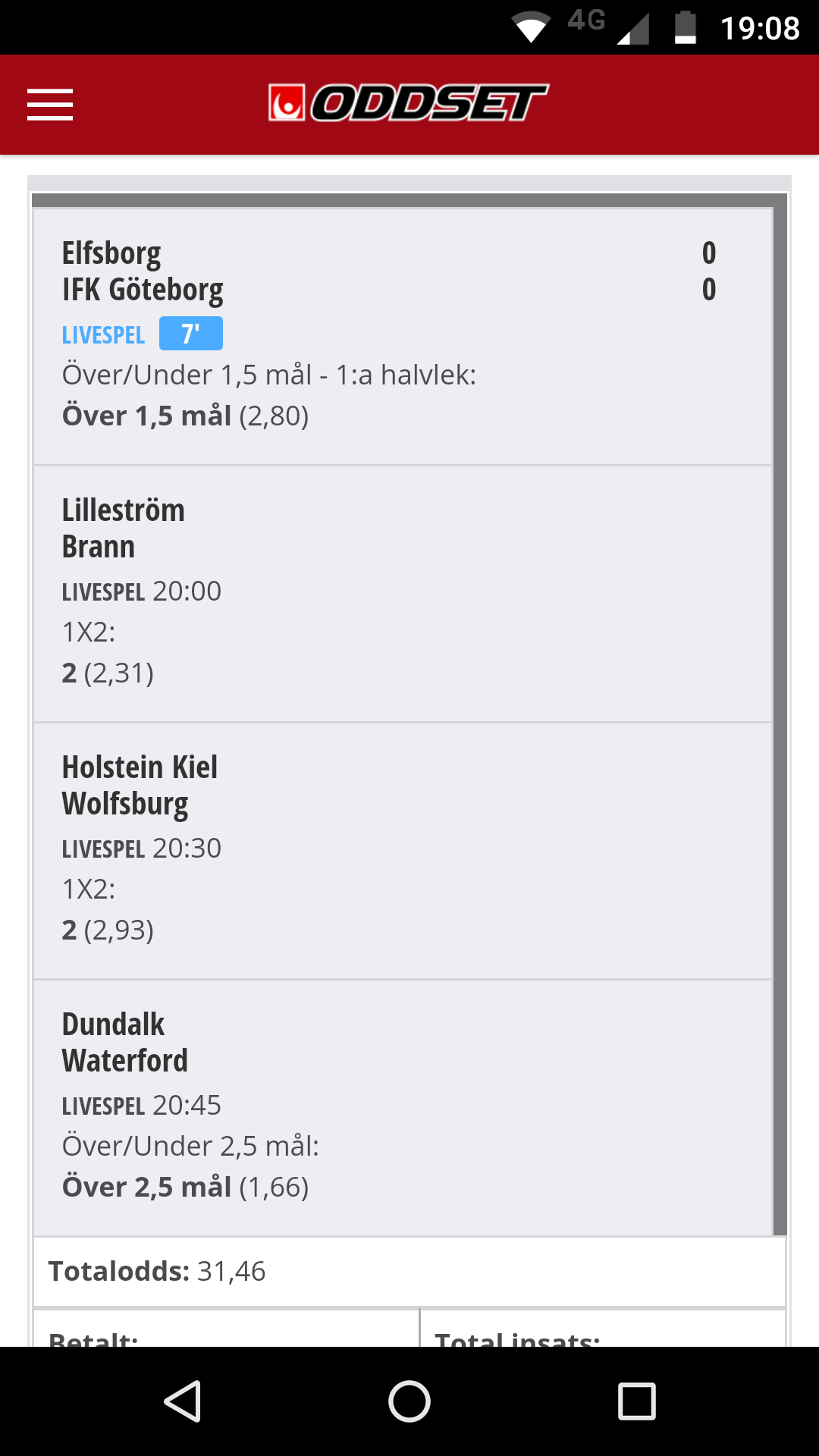Go back with the system back button
The height and width of the screenshot is (1456, 819).
pyautogui.click(x=182, y=1401)
